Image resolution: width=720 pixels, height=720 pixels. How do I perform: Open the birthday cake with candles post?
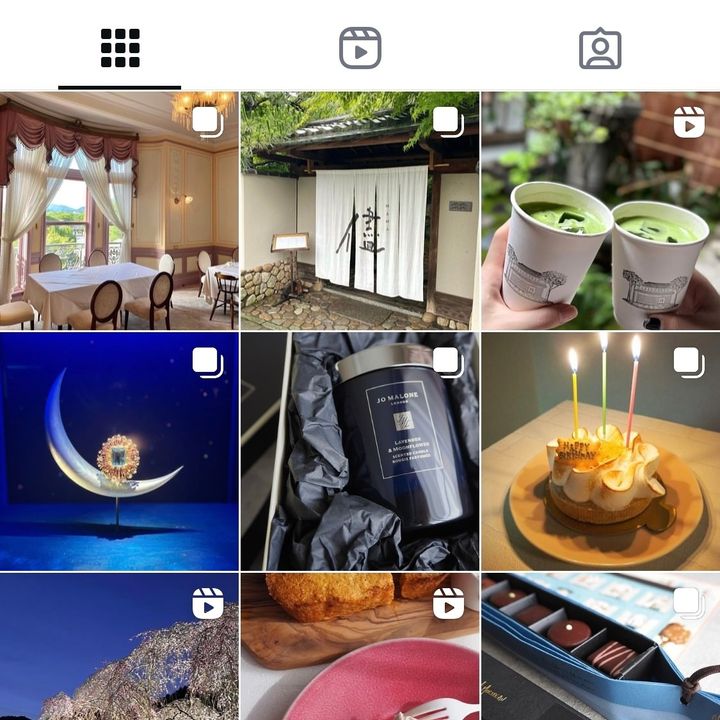(600, 450)
